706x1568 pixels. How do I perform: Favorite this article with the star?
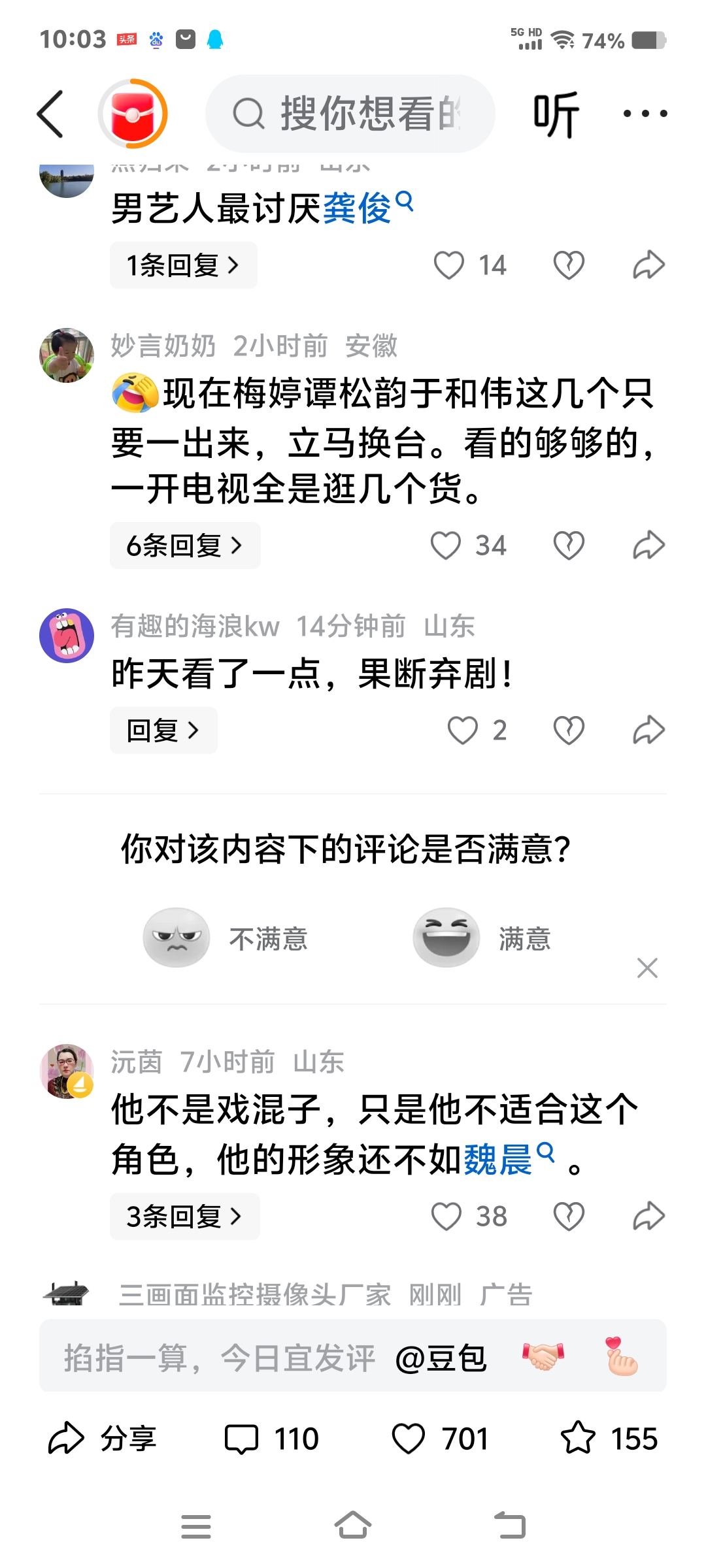[579, 1439]
